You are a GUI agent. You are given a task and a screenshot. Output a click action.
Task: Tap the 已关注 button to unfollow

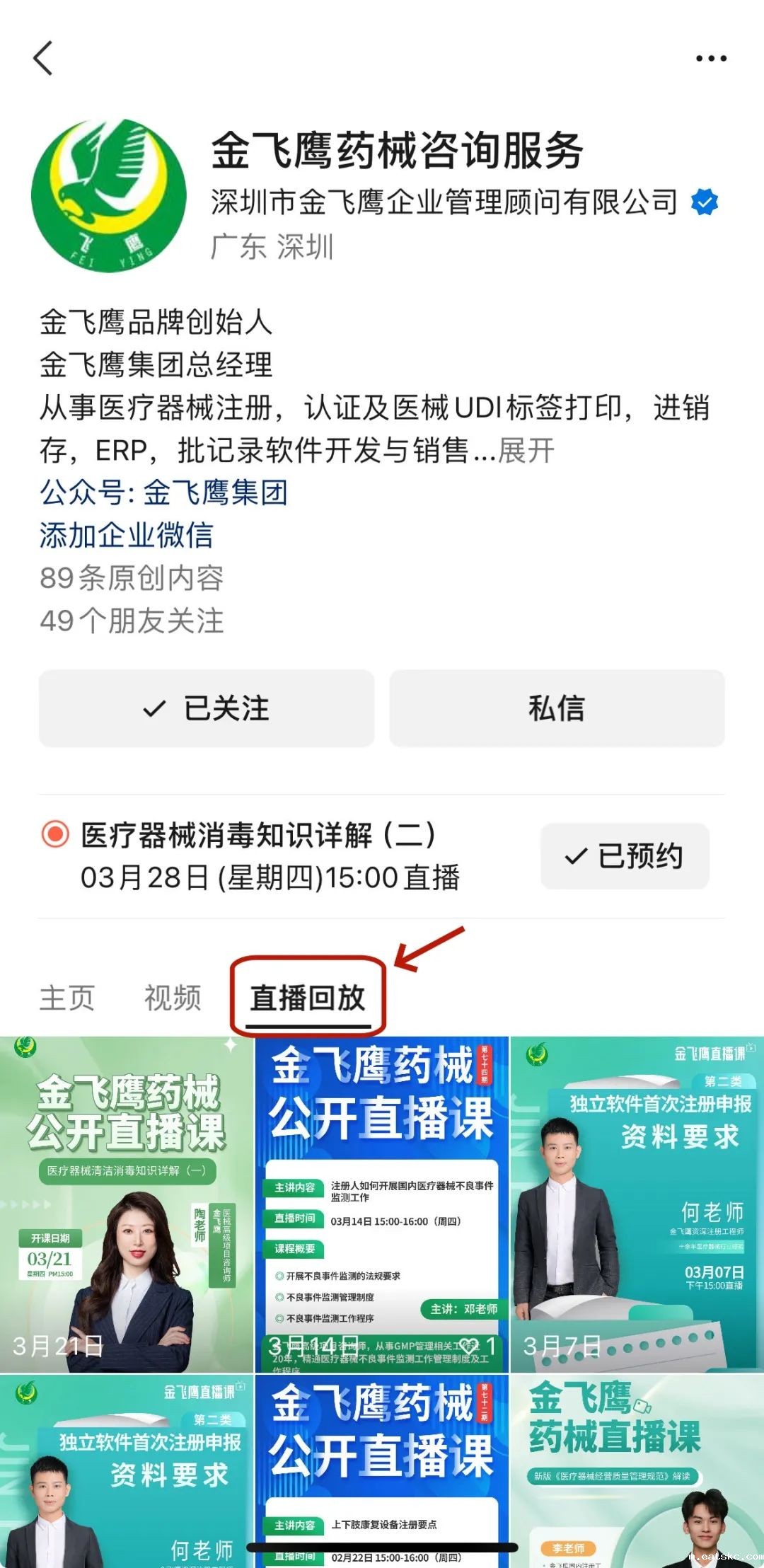207,708
